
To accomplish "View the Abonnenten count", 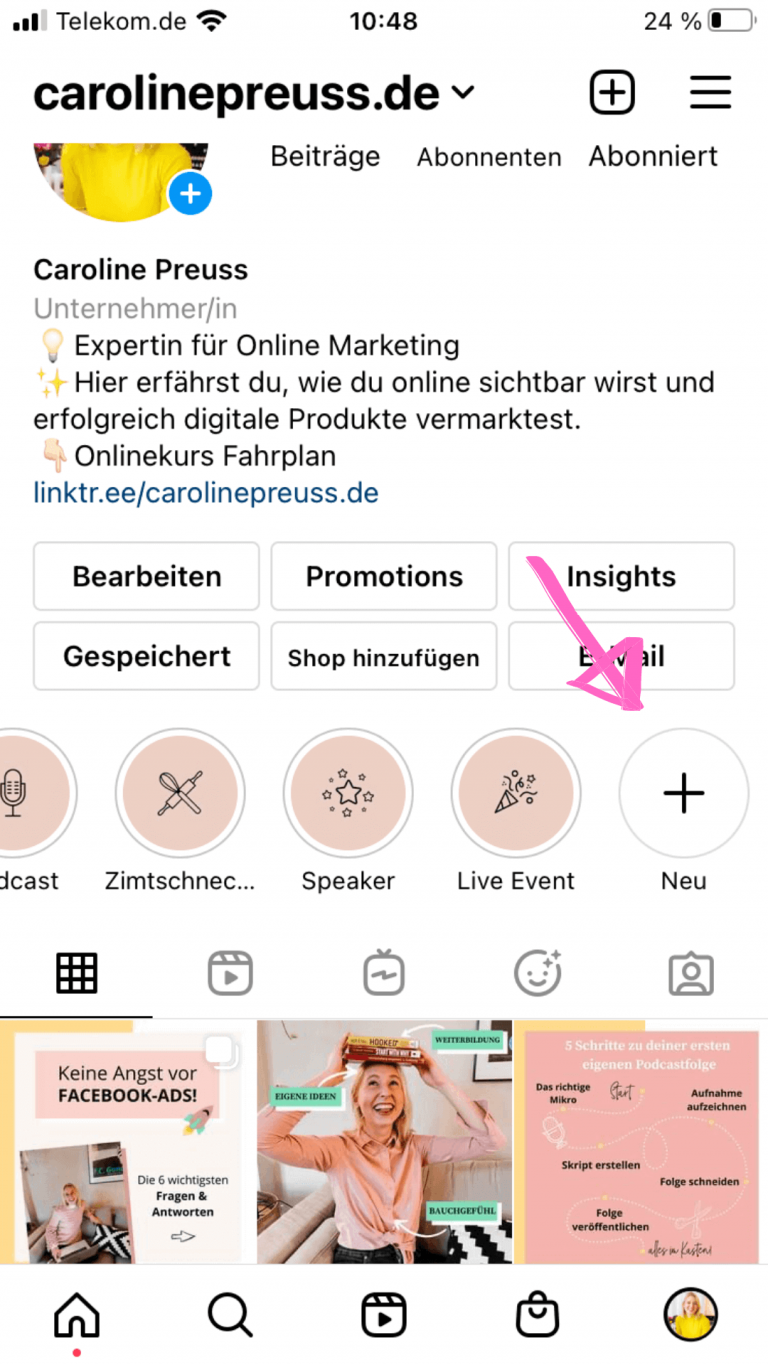I will tap(489, 157).
